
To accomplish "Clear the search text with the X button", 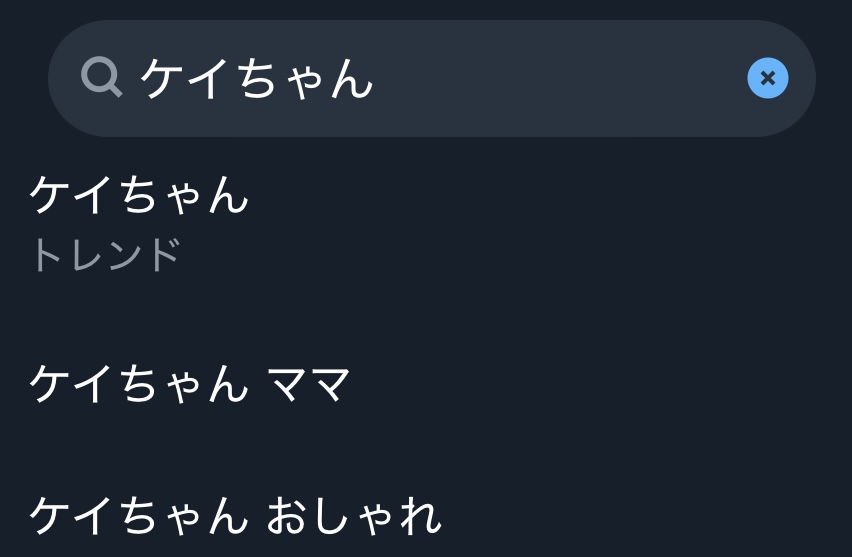I will click(767, 78).
